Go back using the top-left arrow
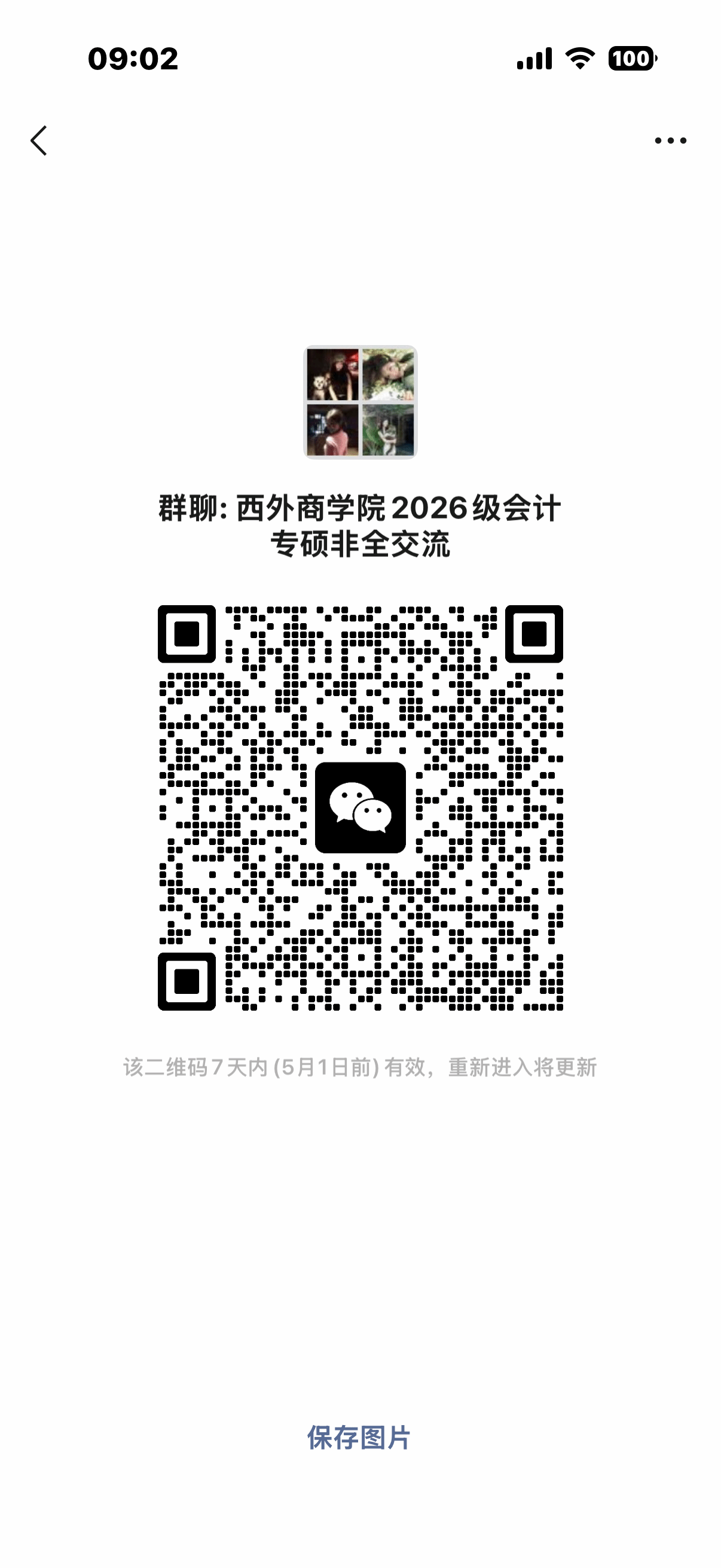 39,141
